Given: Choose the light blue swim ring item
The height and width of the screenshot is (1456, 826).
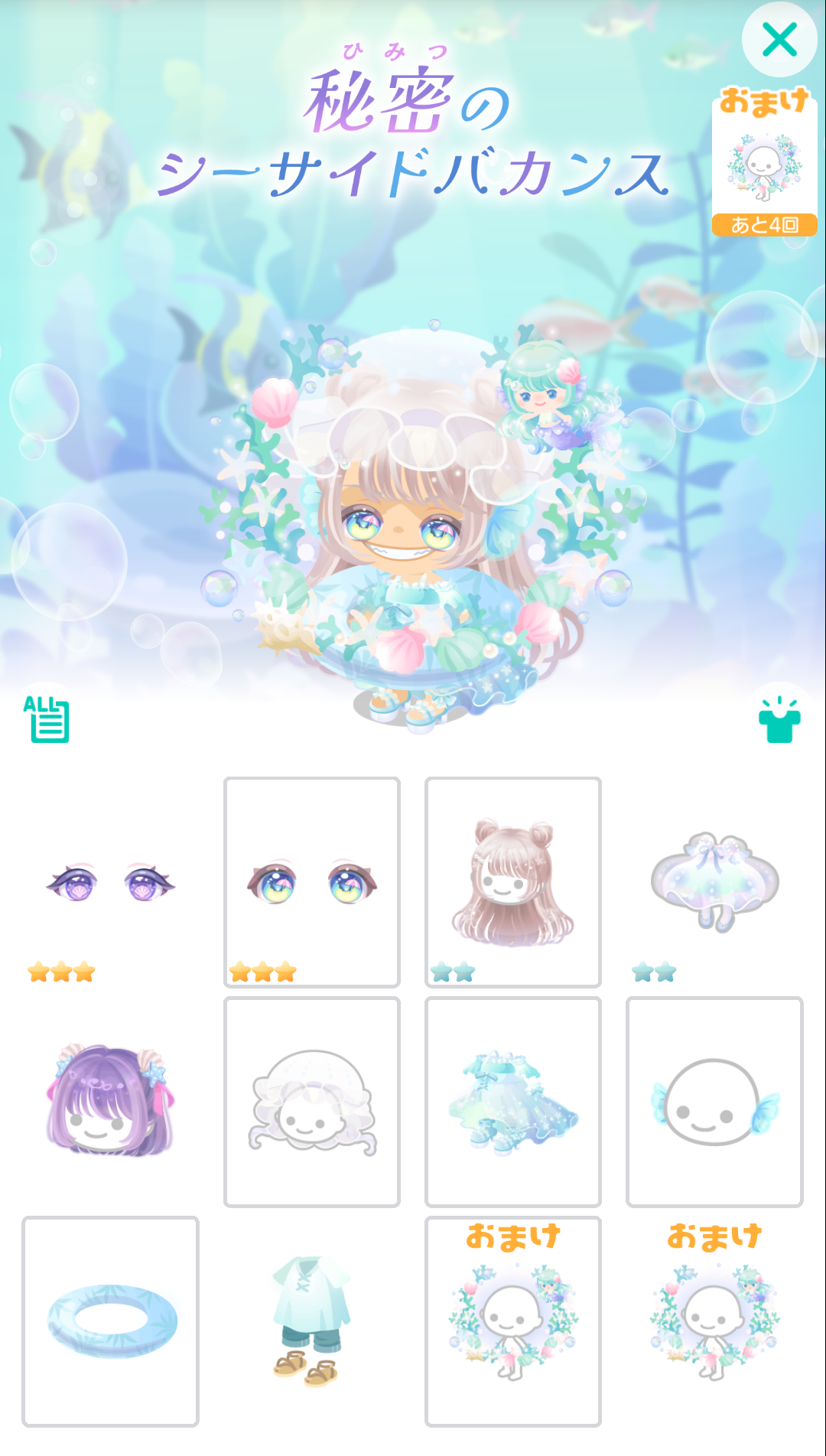Looking at the screenshot, I should (111, 1321).
